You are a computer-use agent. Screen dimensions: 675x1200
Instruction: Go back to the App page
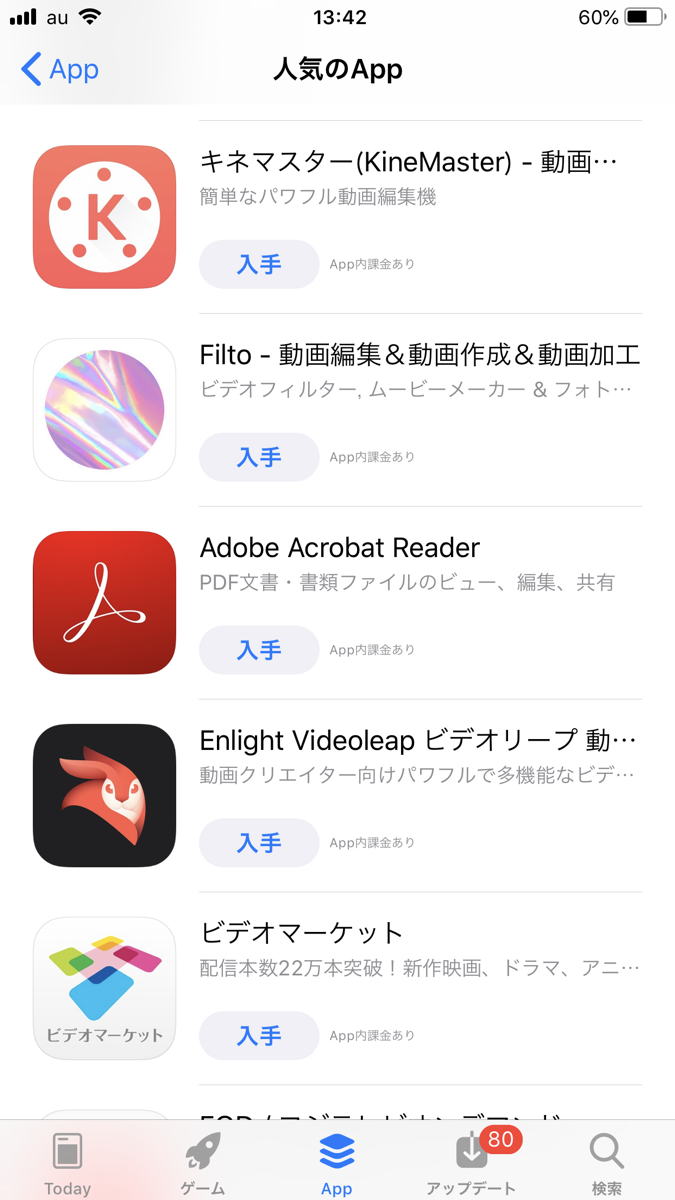(x=60, y=70)
